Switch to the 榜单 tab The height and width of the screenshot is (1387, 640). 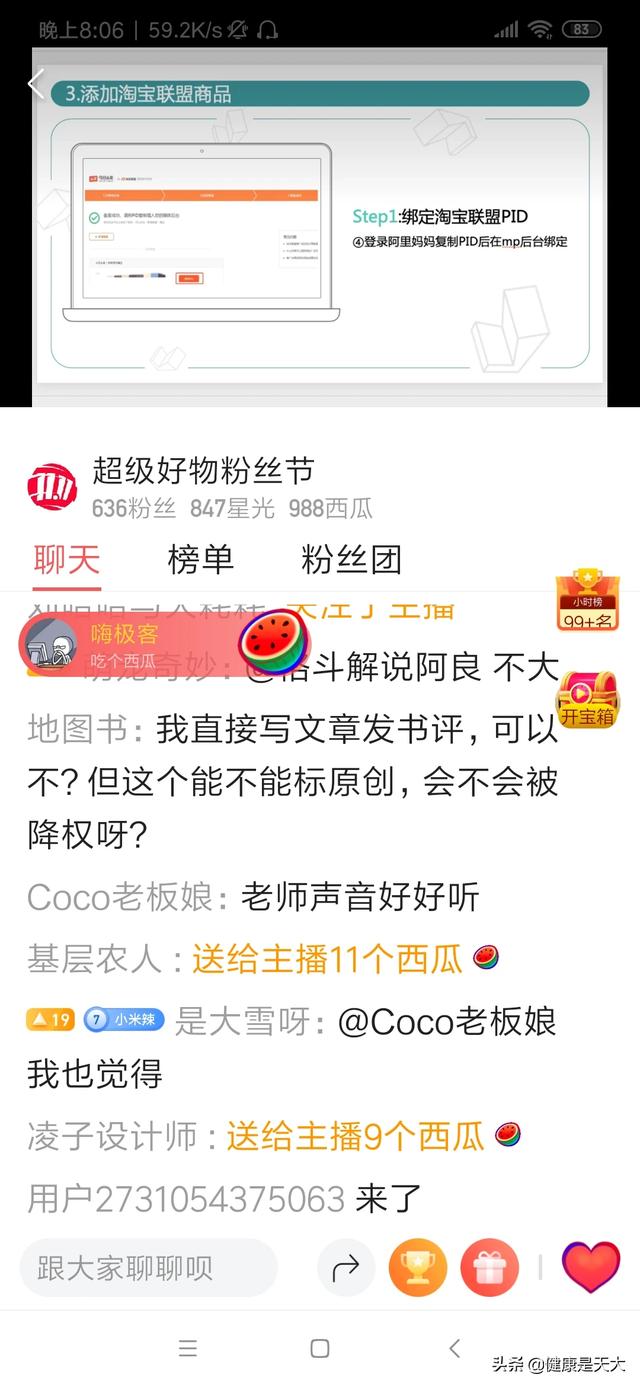200,560
